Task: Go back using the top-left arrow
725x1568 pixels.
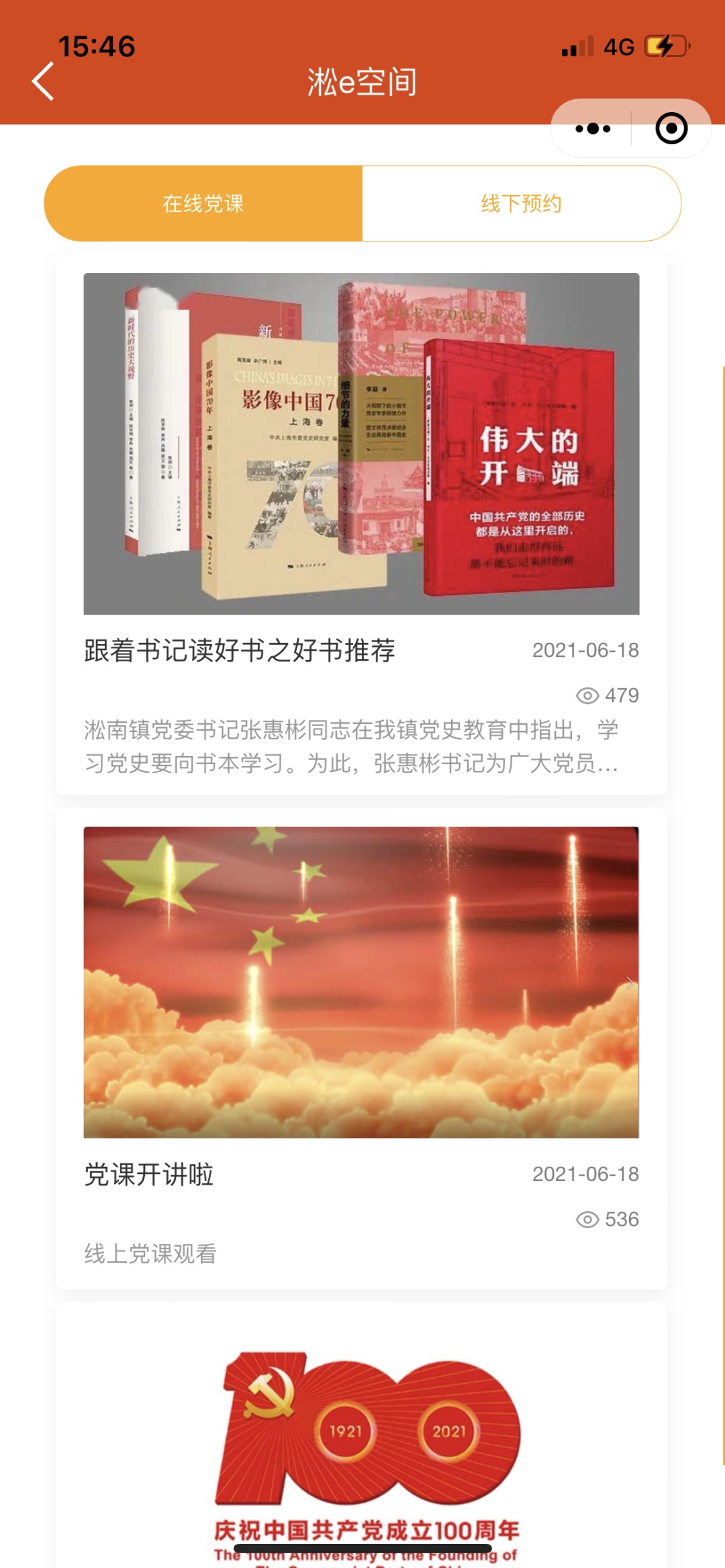Action: click(x=43, y=82)
